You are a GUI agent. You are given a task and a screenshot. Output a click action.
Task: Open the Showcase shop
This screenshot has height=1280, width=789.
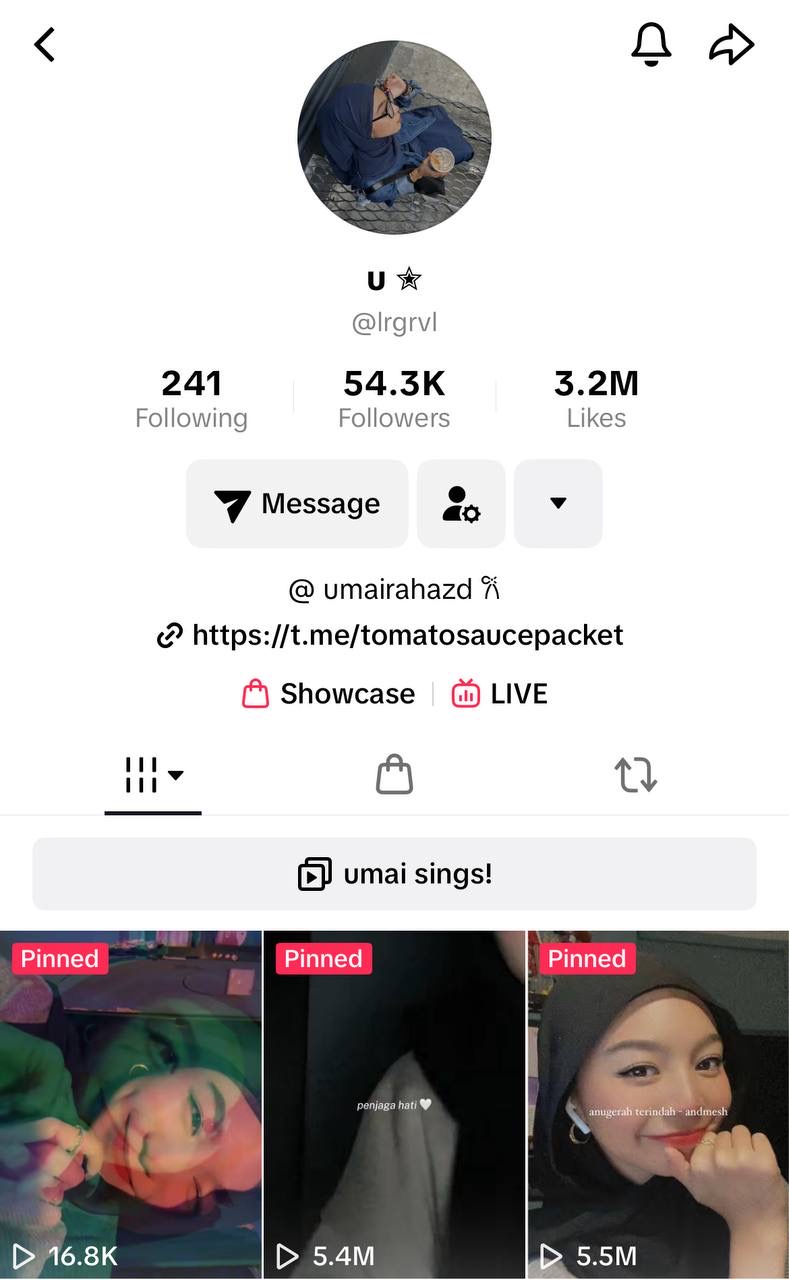click(328, 694)
